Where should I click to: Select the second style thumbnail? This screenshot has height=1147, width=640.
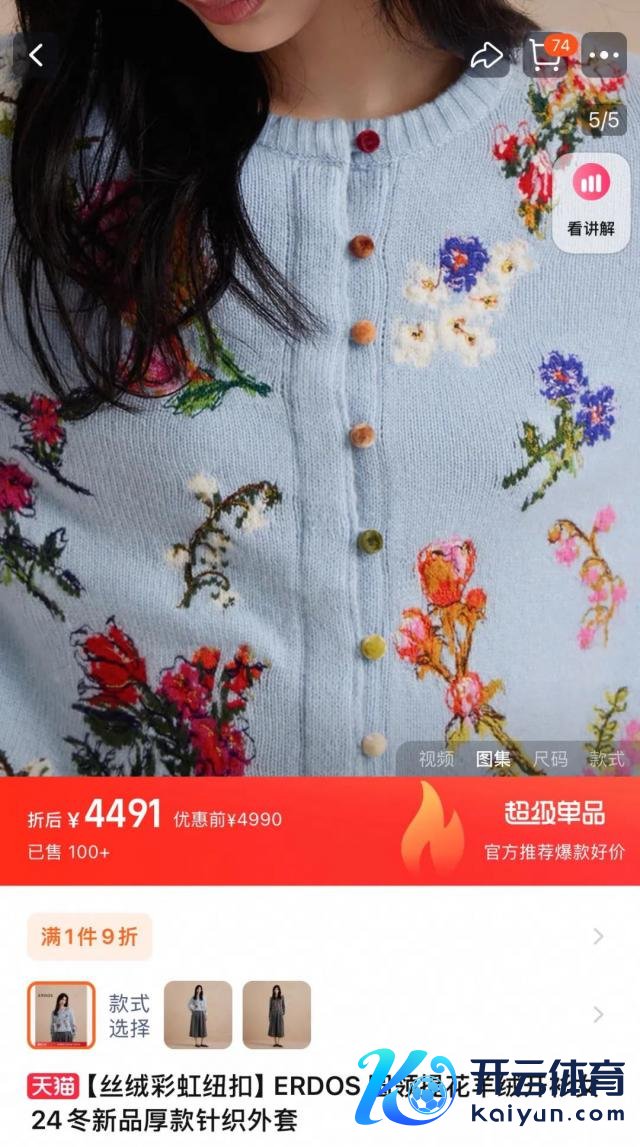click(198, 1015)
